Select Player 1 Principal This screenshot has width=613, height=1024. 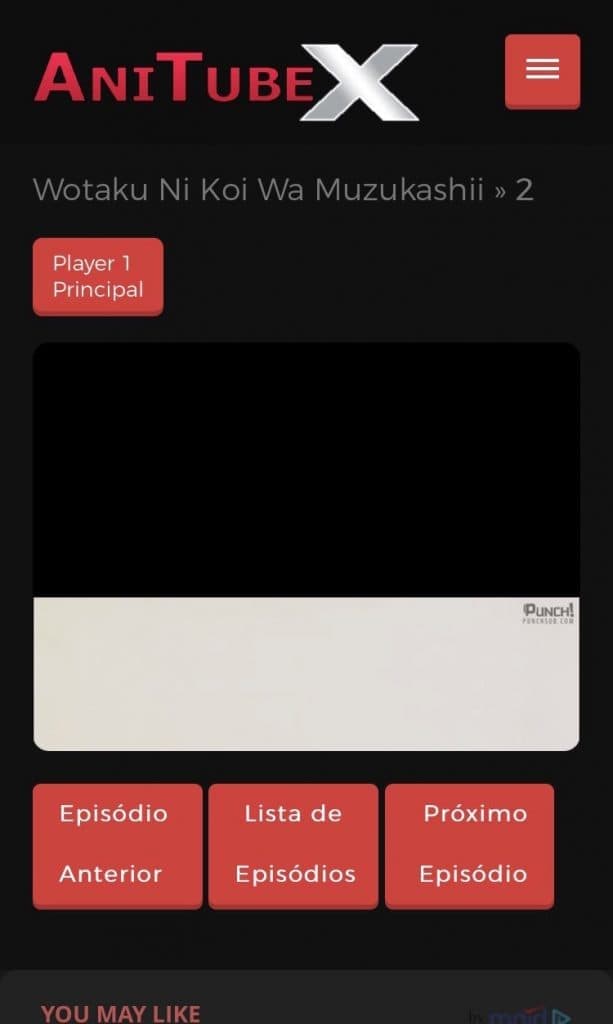[98, 276]
